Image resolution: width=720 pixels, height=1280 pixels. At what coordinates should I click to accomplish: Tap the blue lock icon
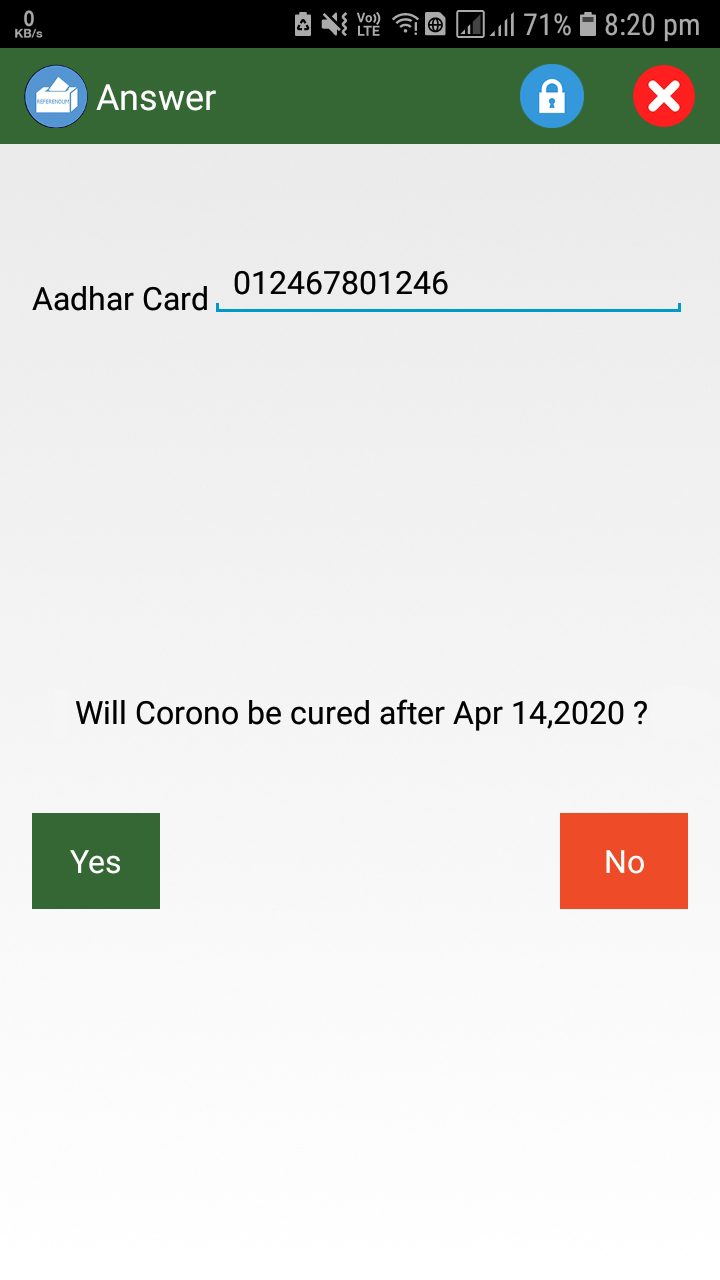[x=552, y=96]
